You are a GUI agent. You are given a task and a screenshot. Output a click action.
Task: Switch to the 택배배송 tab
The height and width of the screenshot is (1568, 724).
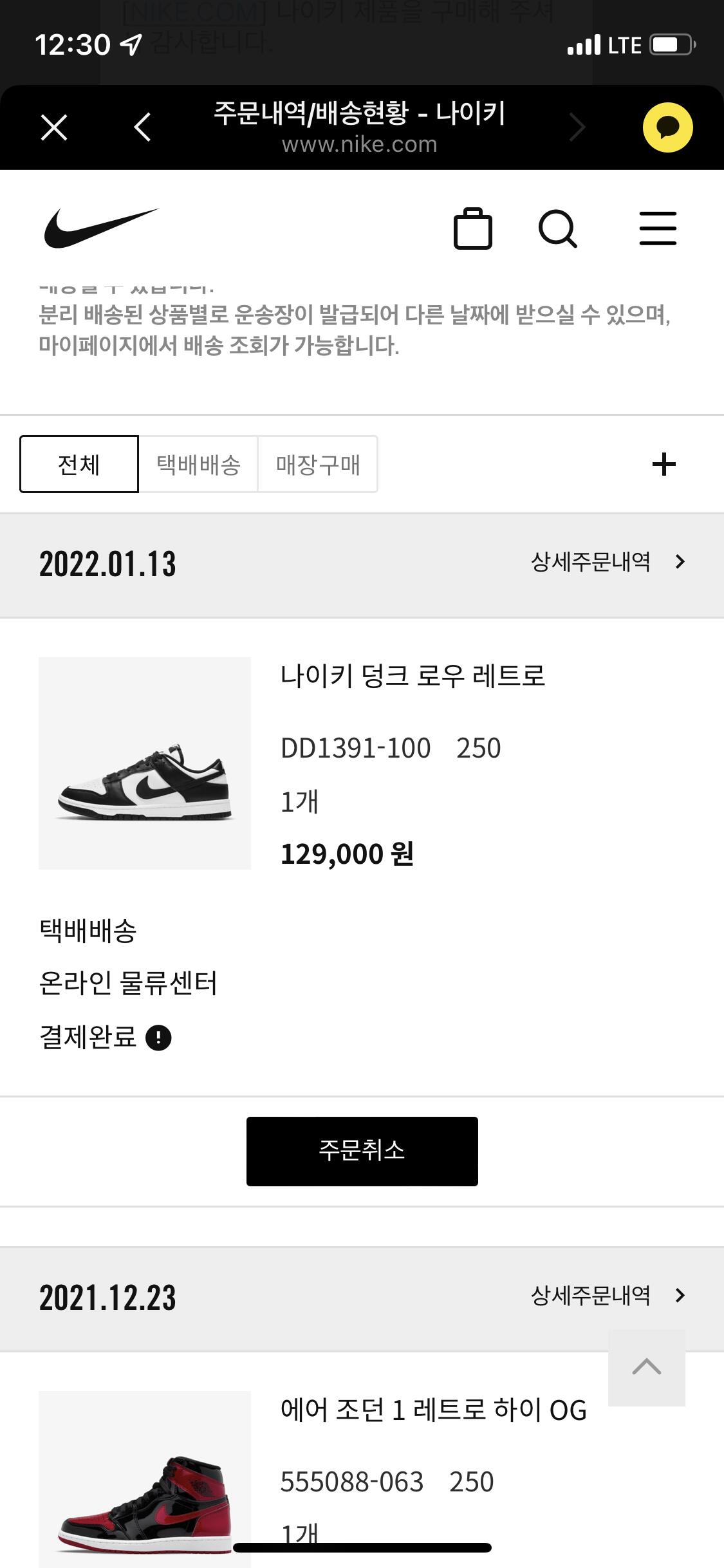(198, 464)
